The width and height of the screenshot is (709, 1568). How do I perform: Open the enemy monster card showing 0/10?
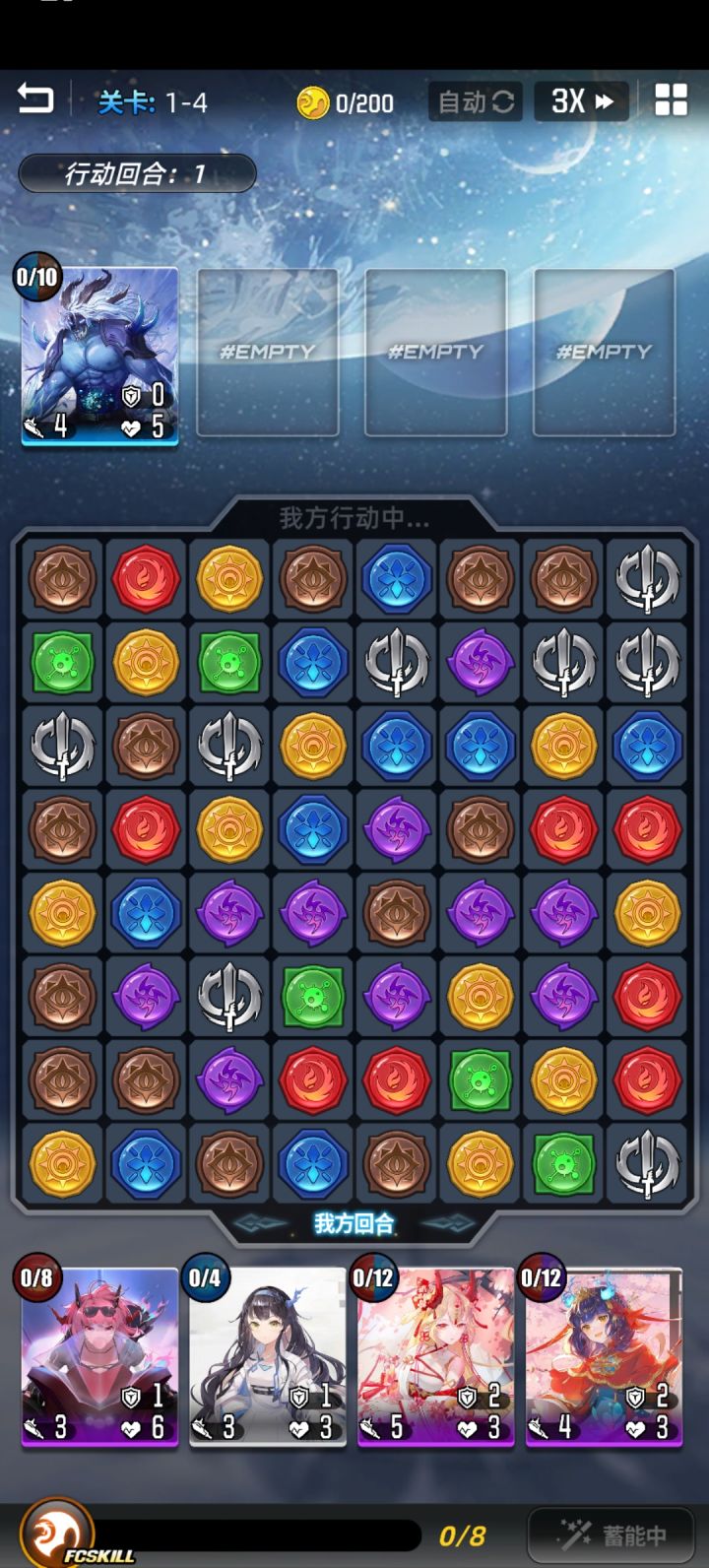(98, 353)
